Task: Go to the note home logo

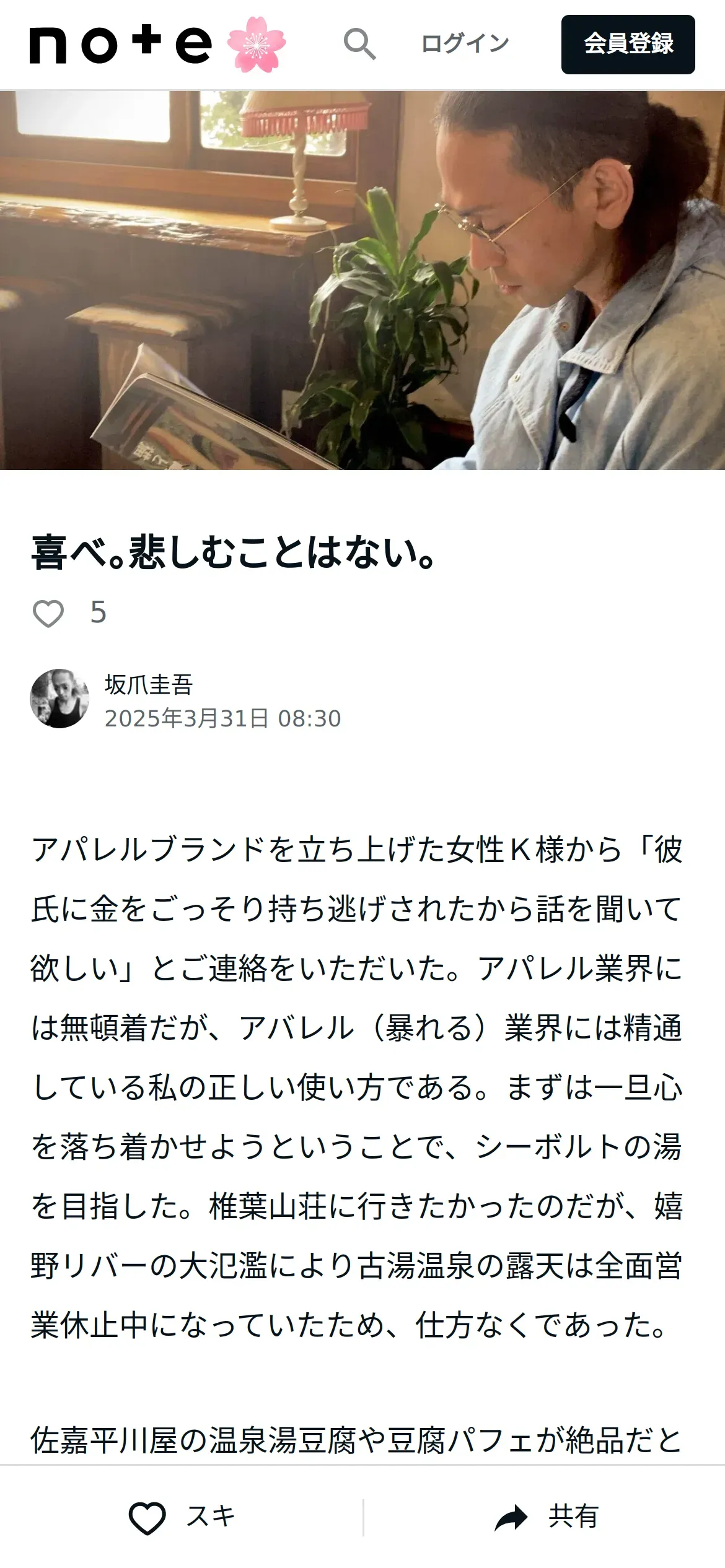Action: click(158, 45)
